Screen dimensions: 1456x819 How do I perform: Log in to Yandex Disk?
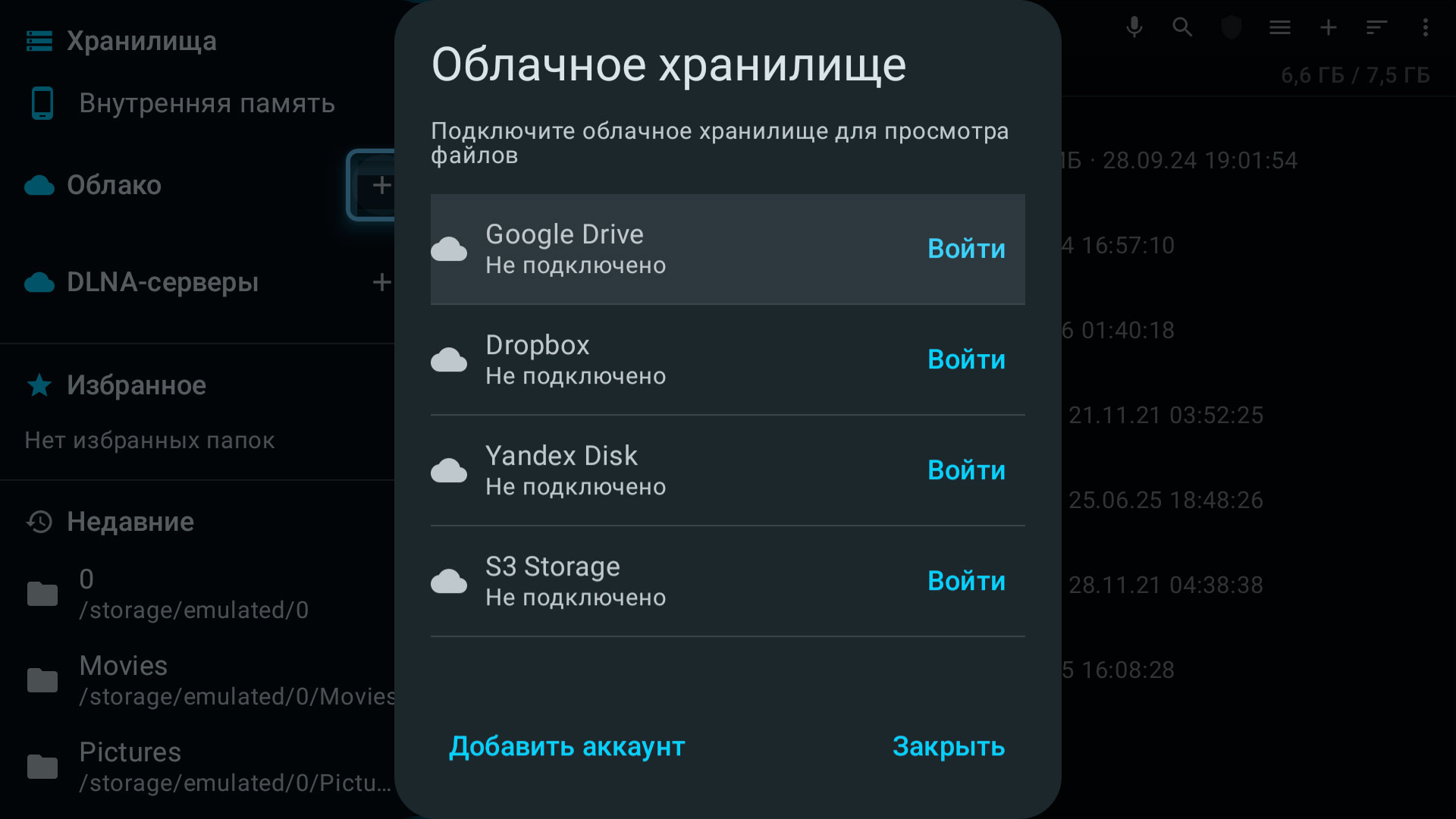pyautogui.click(x=966, y=470)
